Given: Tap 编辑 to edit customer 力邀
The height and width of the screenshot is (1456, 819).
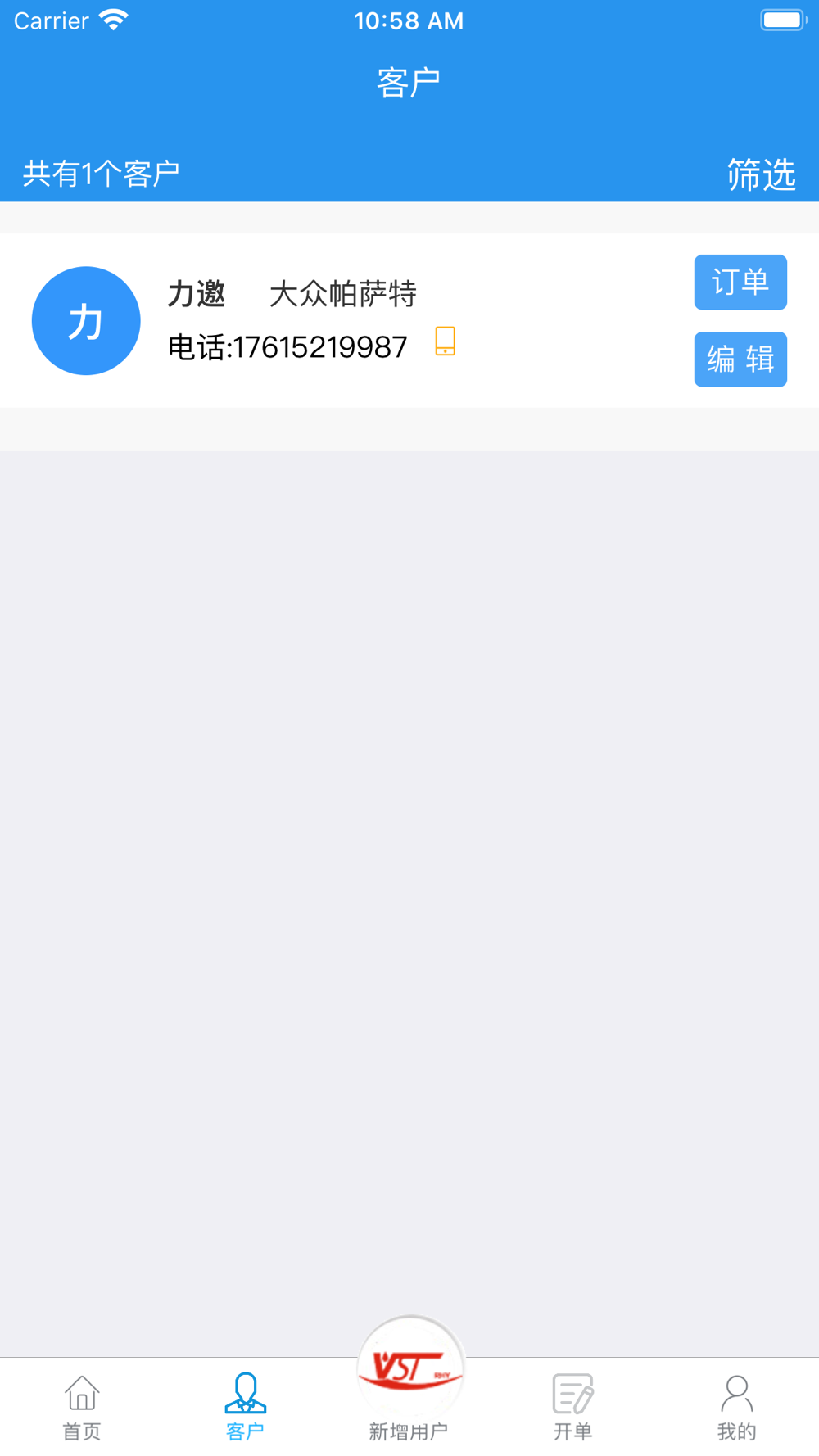Looking at the screenshot, I should pyautogui.click(x=740, y=359).
